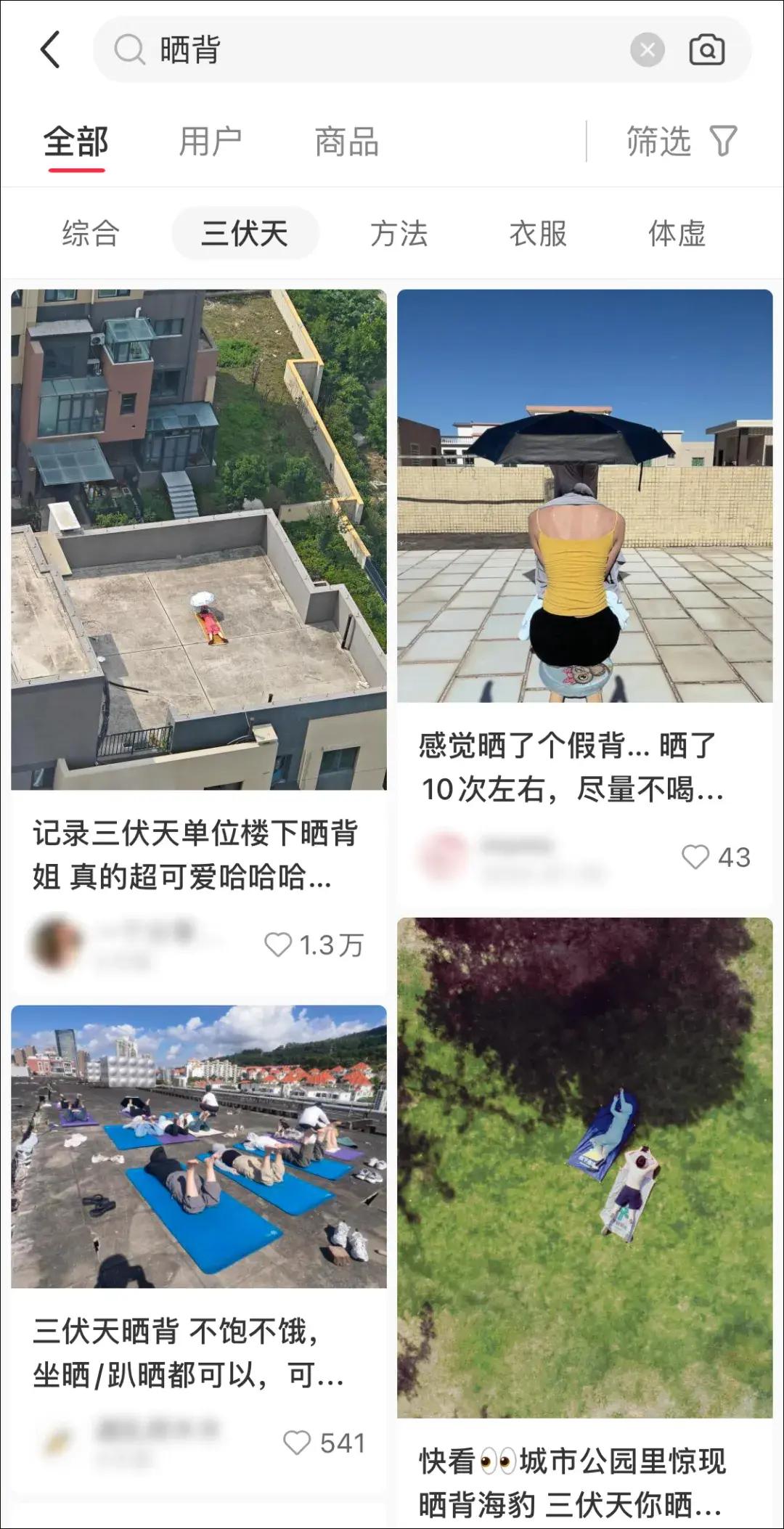Switch to the 用户 tab
This screenshot has width=784, height=1529.
pos(211,142)
